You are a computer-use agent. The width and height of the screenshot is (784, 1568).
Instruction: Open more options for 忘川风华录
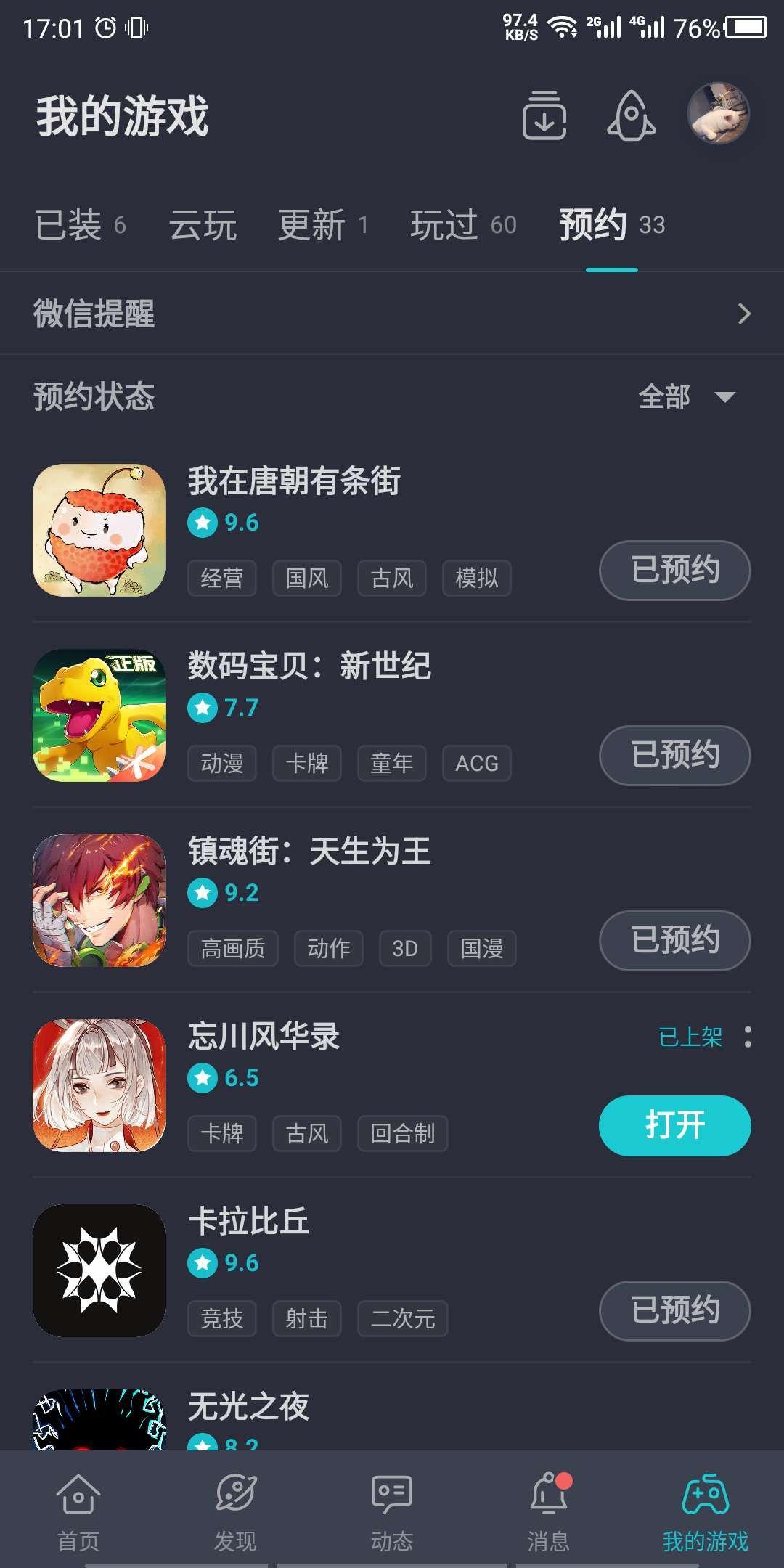click(748, 1037)
